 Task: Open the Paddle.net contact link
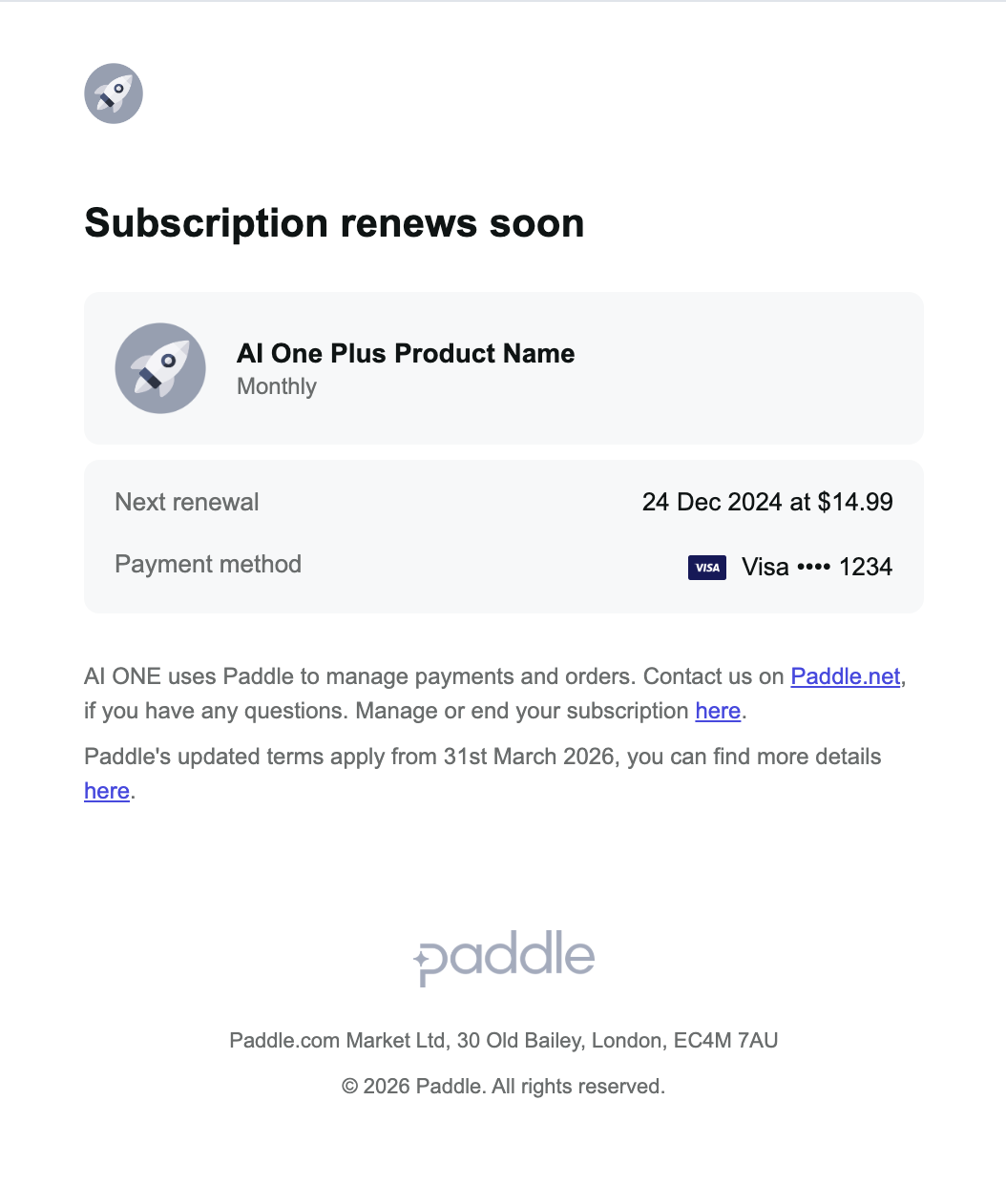pyautogui.click(x=846, y=676)
